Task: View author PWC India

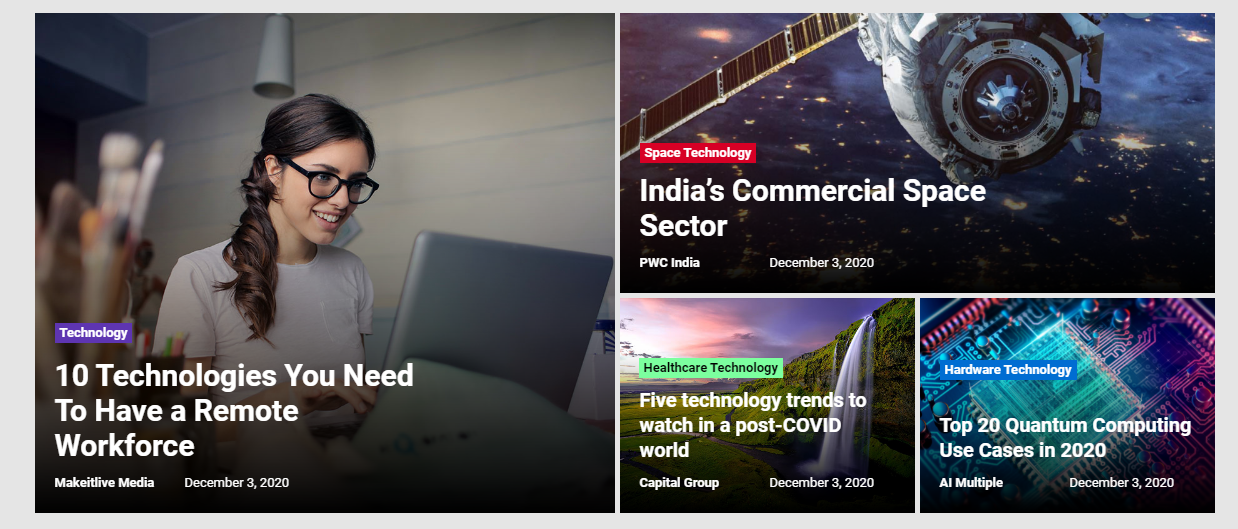Action: [x=669, y=263]
